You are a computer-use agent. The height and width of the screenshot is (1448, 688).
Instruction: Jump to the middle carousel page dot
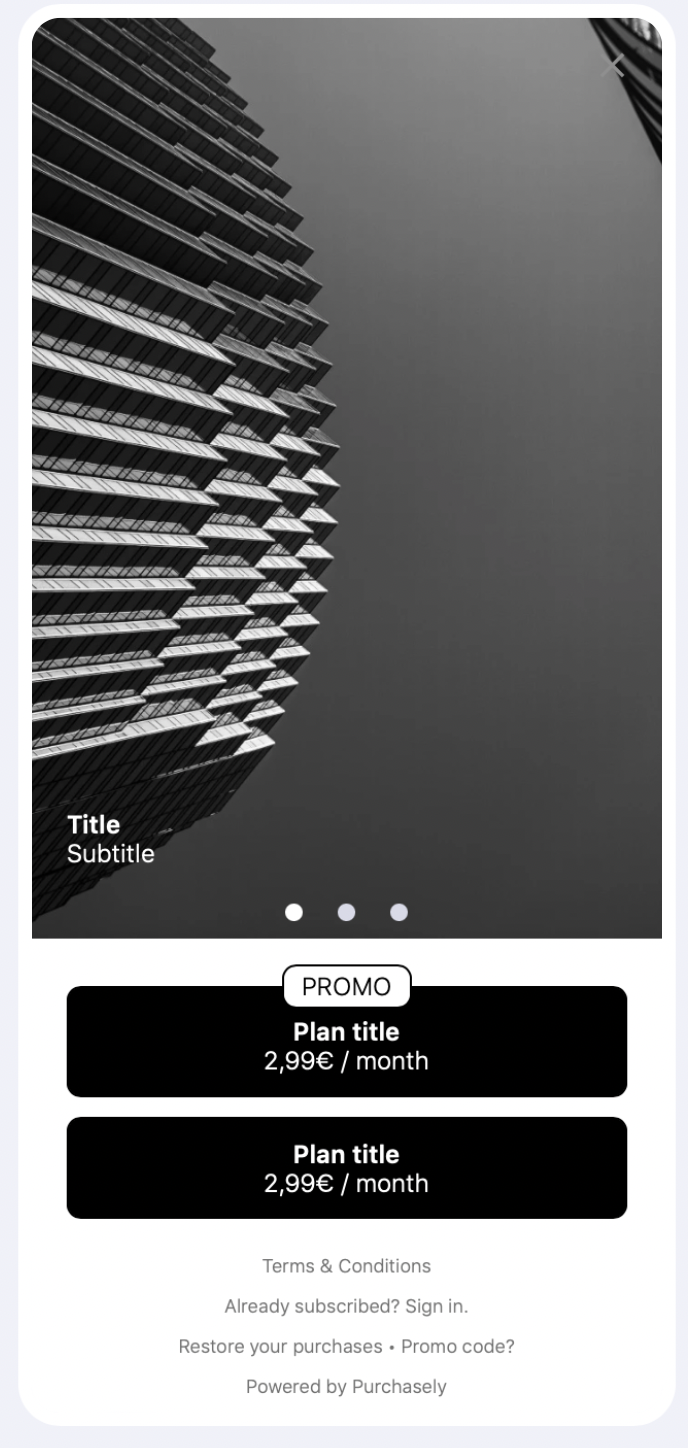coord(346,912)
